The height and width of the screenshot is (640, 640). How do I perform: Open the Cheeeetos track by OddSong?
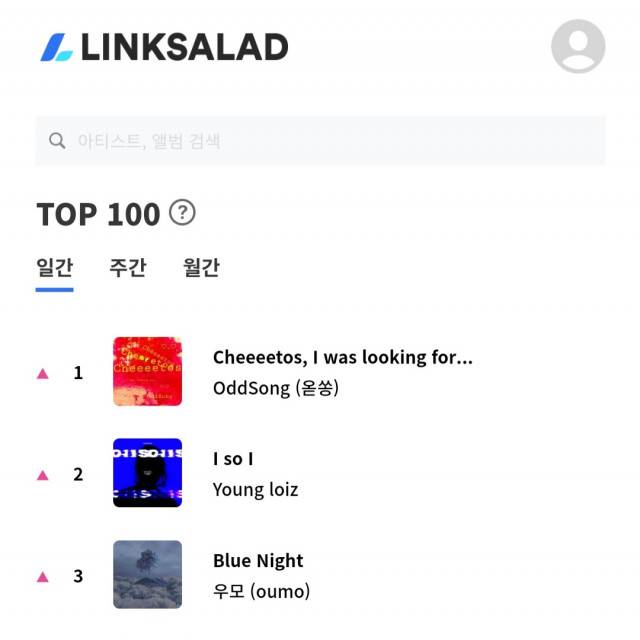[x=320, y=371]
